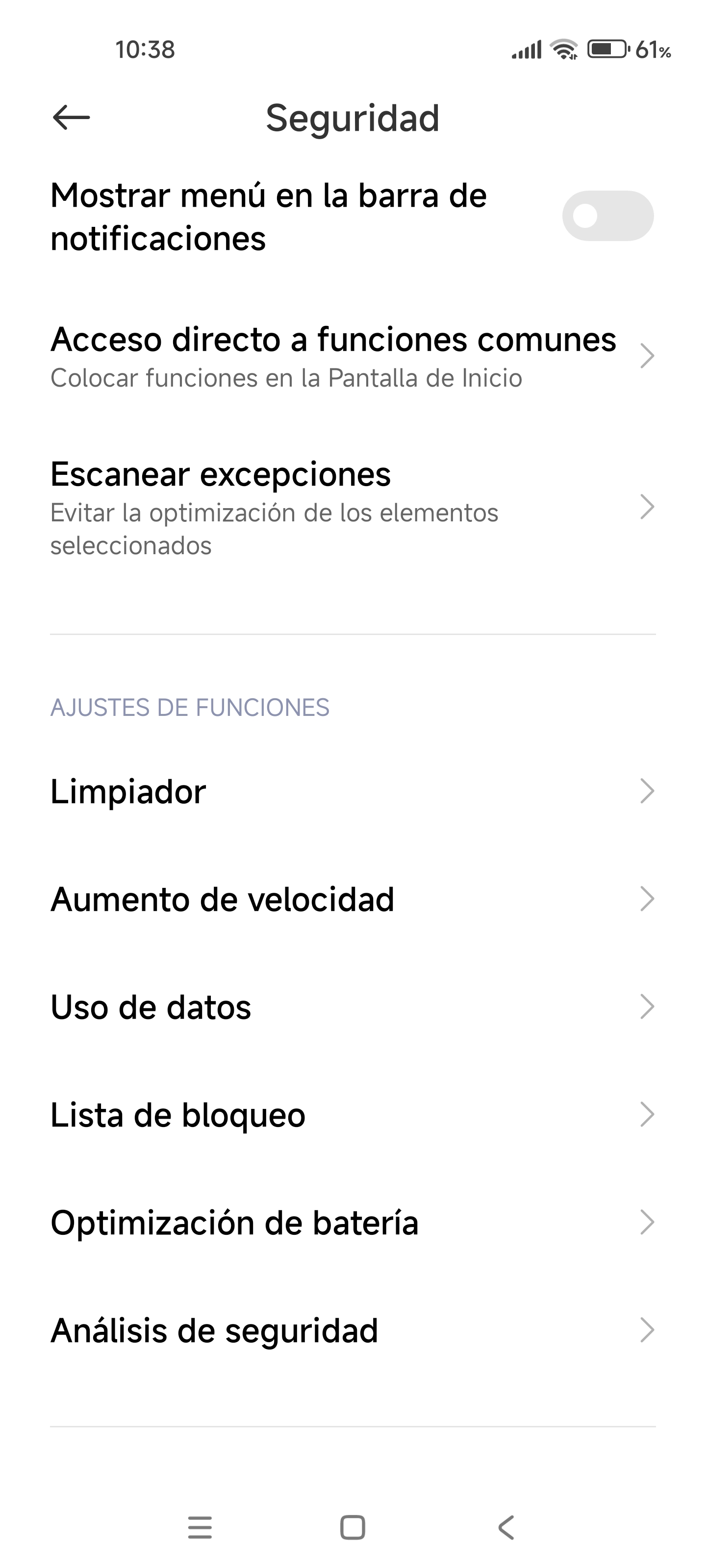Open recent apps from navigation bar
This screenshot has height=1568, width=706.
pyautogui.click(x=200, y=1527)
